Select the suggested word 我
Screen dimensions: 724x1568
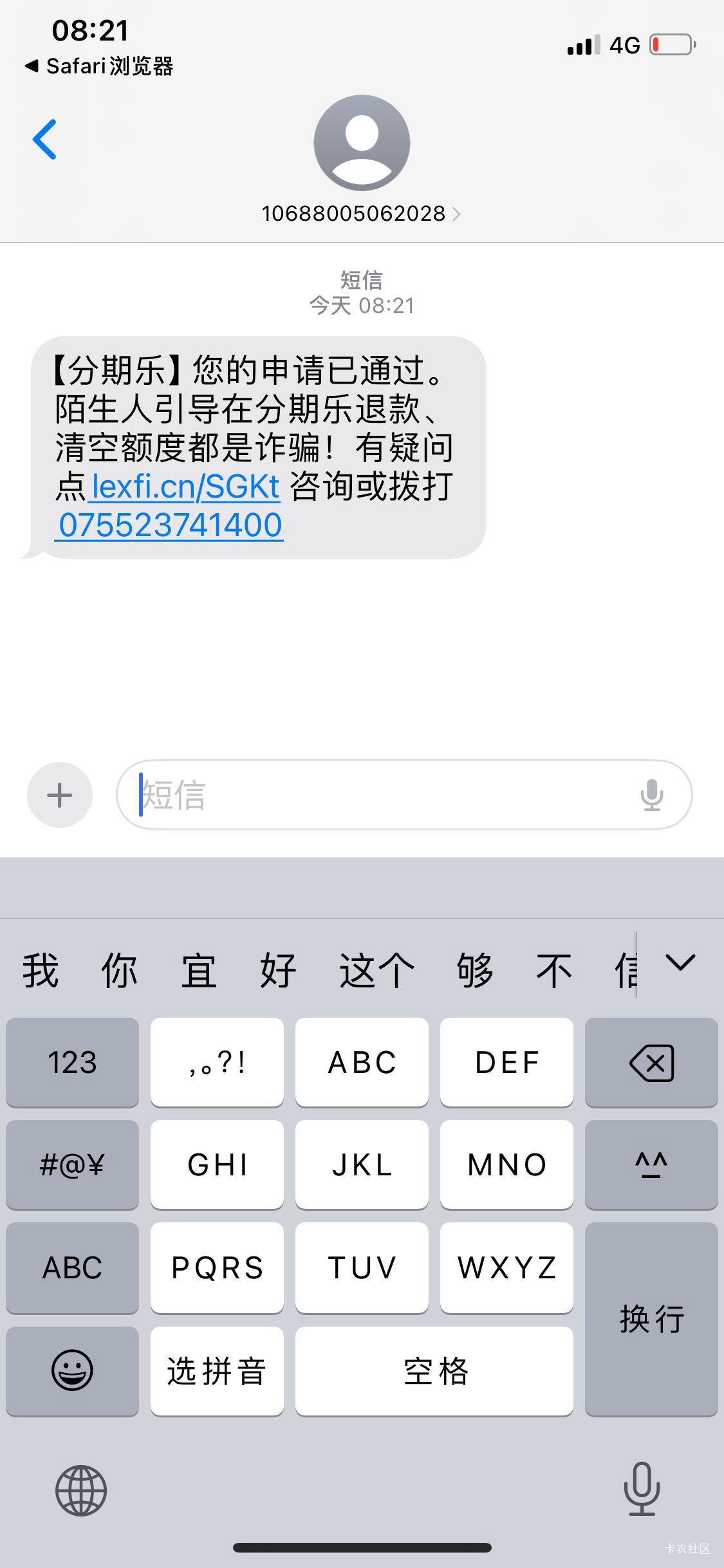(x=41, y=970)
